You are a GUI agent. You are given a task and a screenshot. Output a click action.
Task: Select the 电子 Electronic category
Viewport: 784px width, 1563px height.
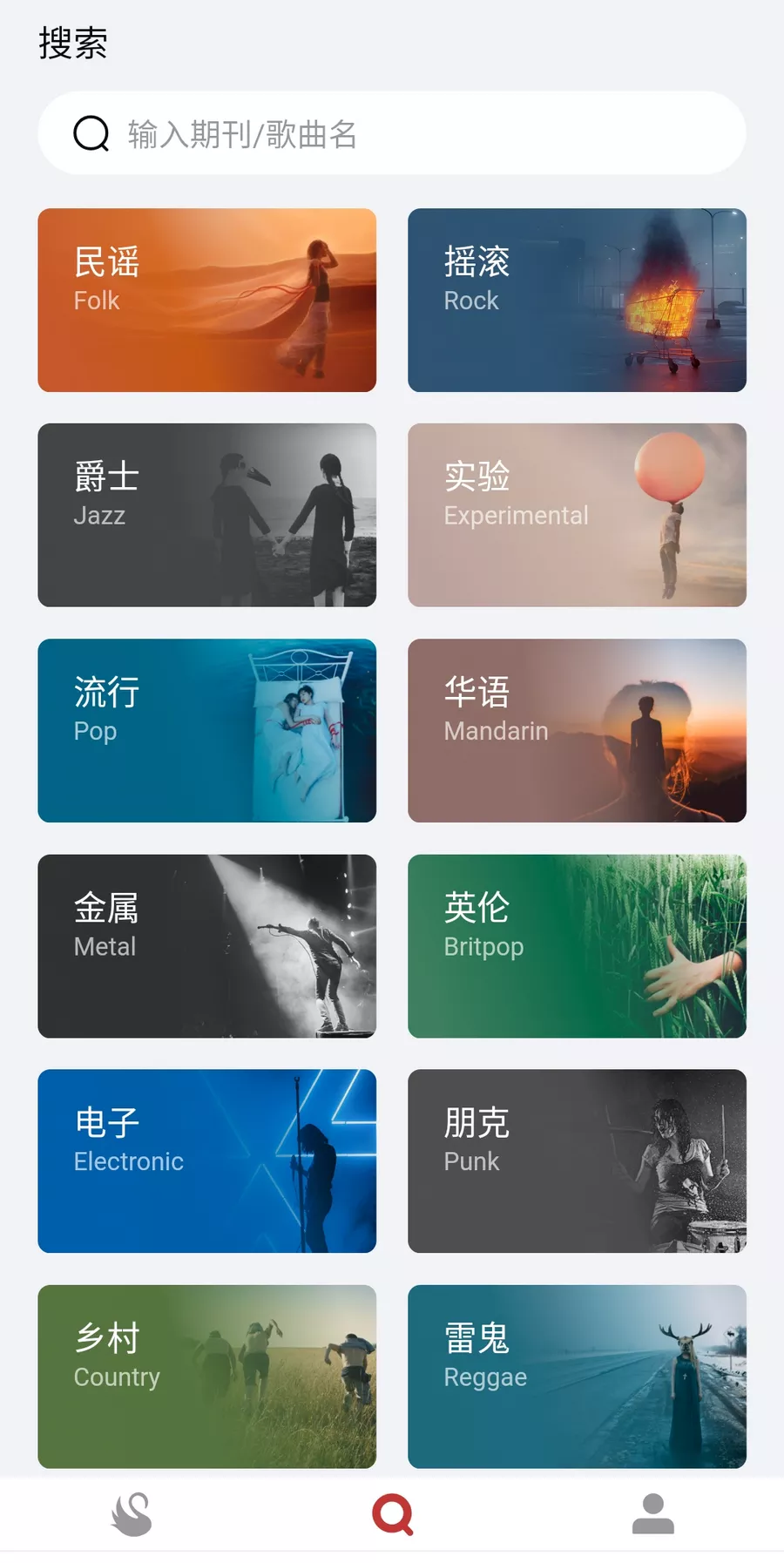[x=206, y=1160]
